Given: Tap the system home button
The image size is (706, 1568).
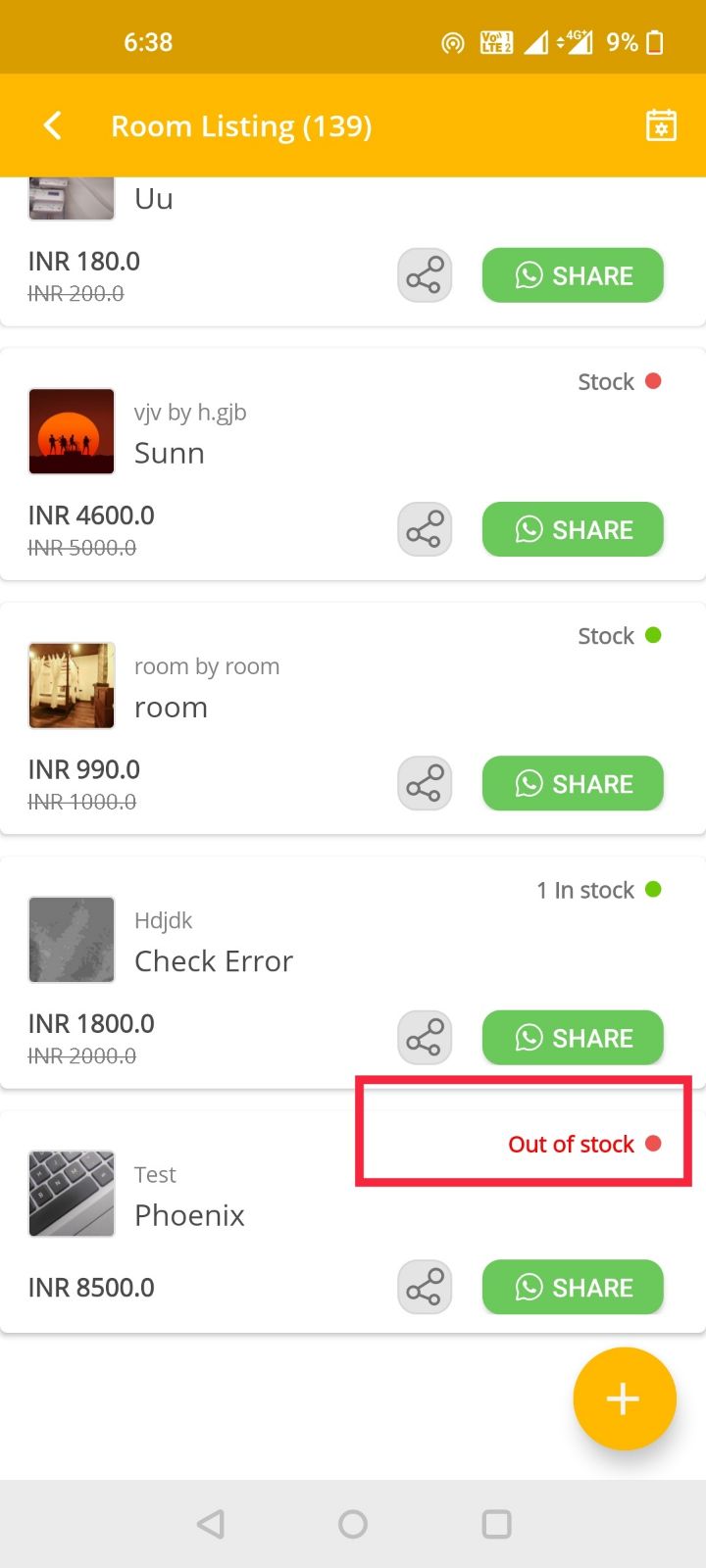Looking at the screenshot, I should pos(353,1524).
